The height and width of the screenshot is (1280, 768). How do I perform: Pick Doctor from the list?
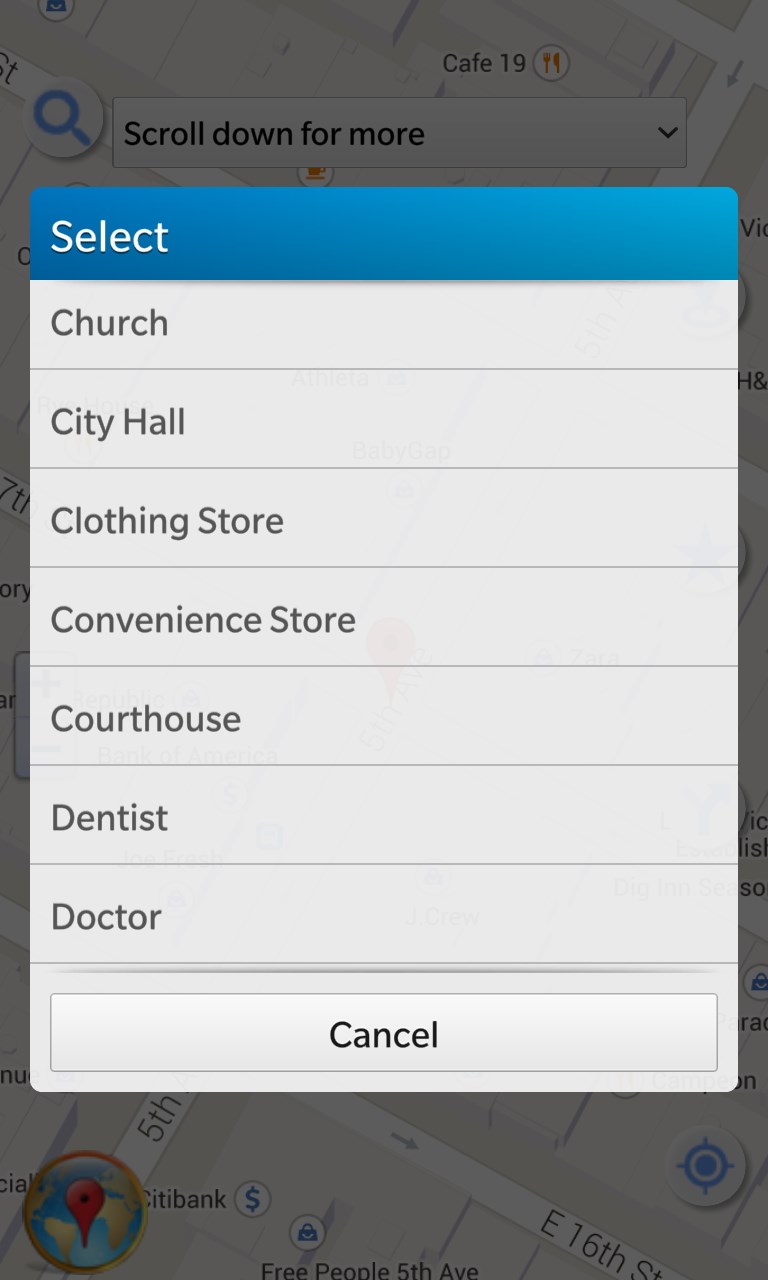tap(384, 916)
